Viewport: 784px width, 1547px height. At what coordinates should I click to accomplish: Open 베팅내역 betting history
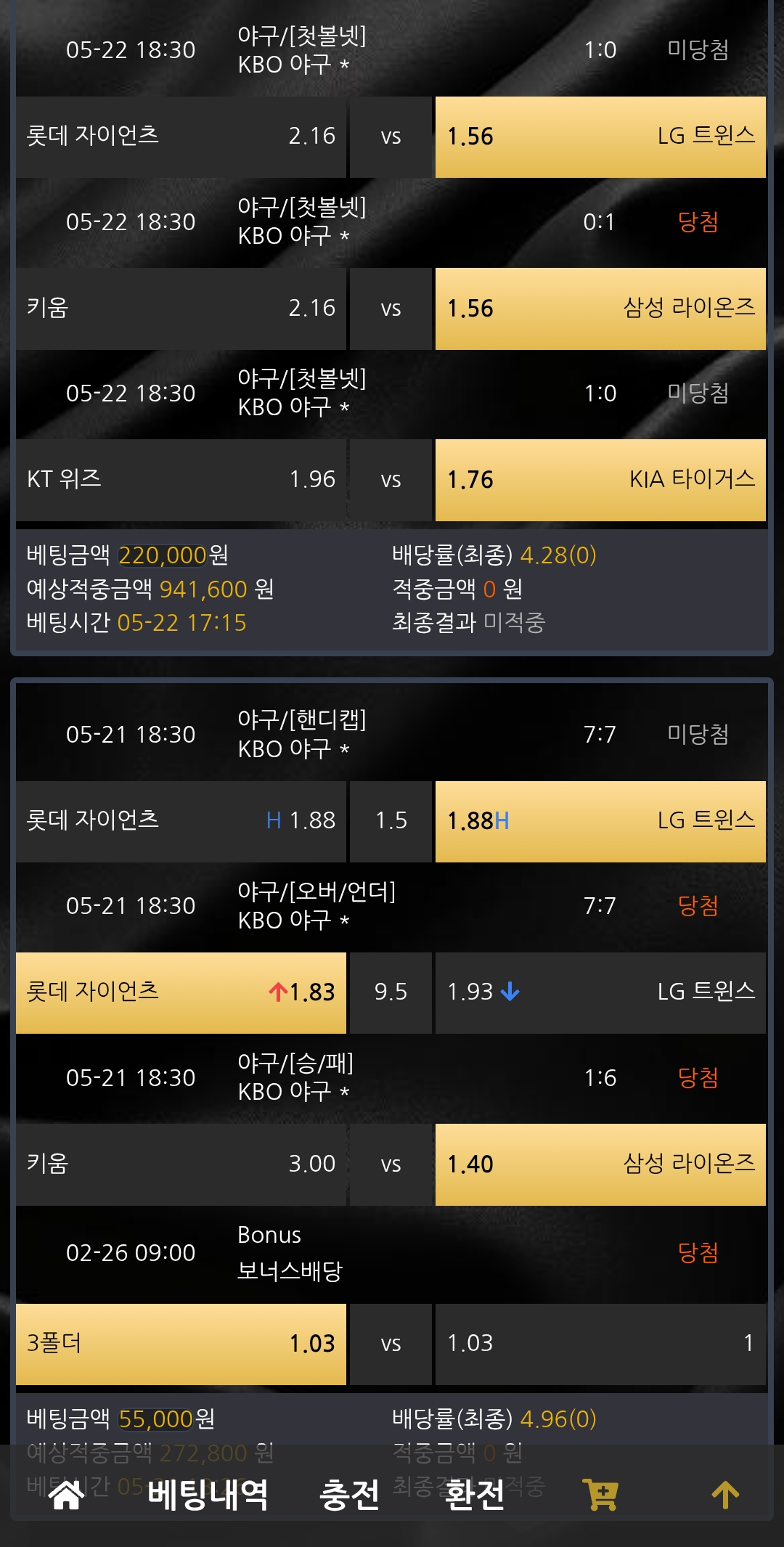tap(208, 1495)
